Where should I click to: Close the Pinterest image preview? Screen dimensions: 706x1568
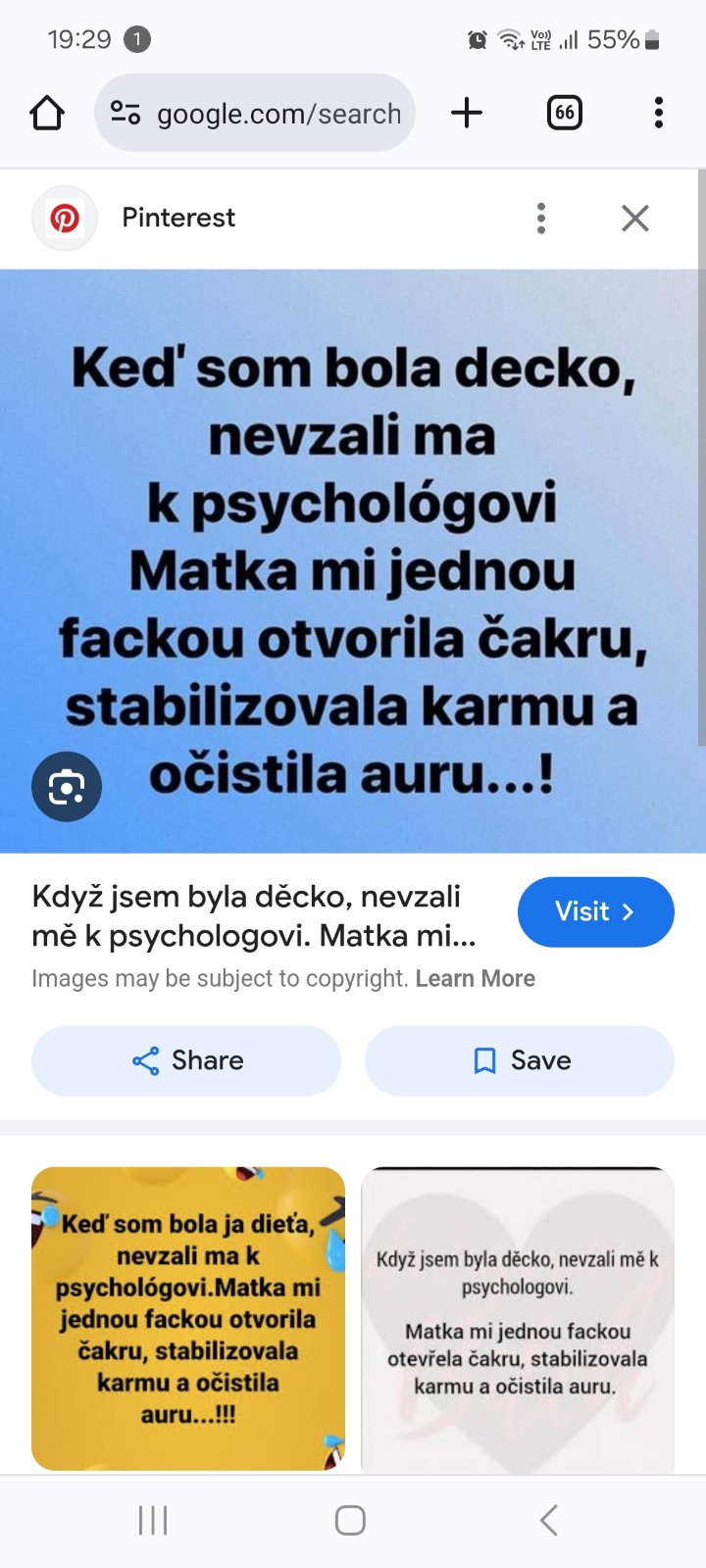point(635,218)
